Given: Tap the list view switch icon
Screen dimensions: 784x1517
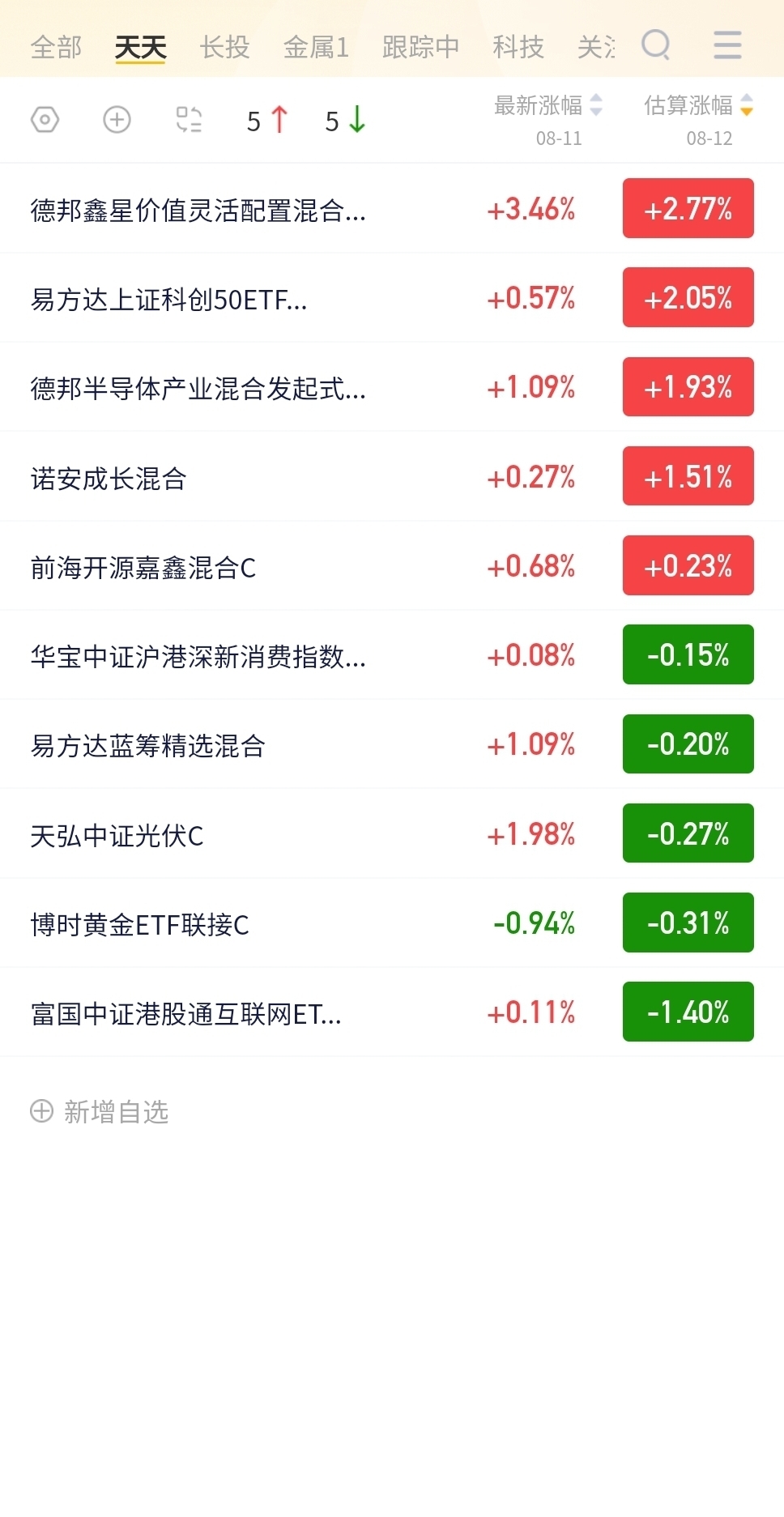Looking at the screenshot, I should tap(190, 120).
